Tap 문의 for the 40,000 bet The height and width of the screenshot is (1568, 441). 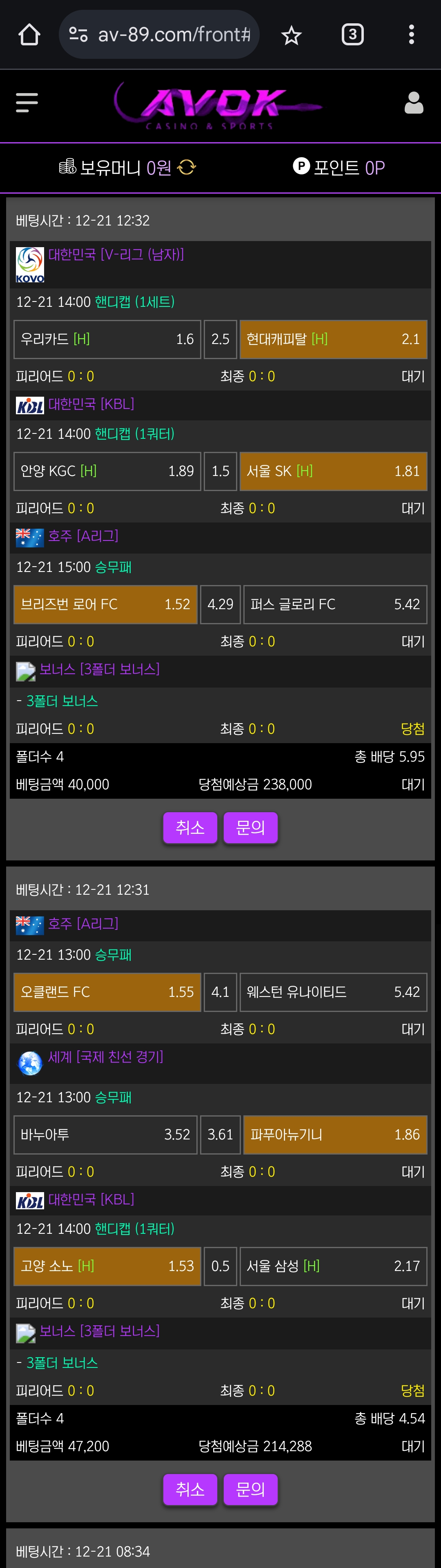coord(250,827)
